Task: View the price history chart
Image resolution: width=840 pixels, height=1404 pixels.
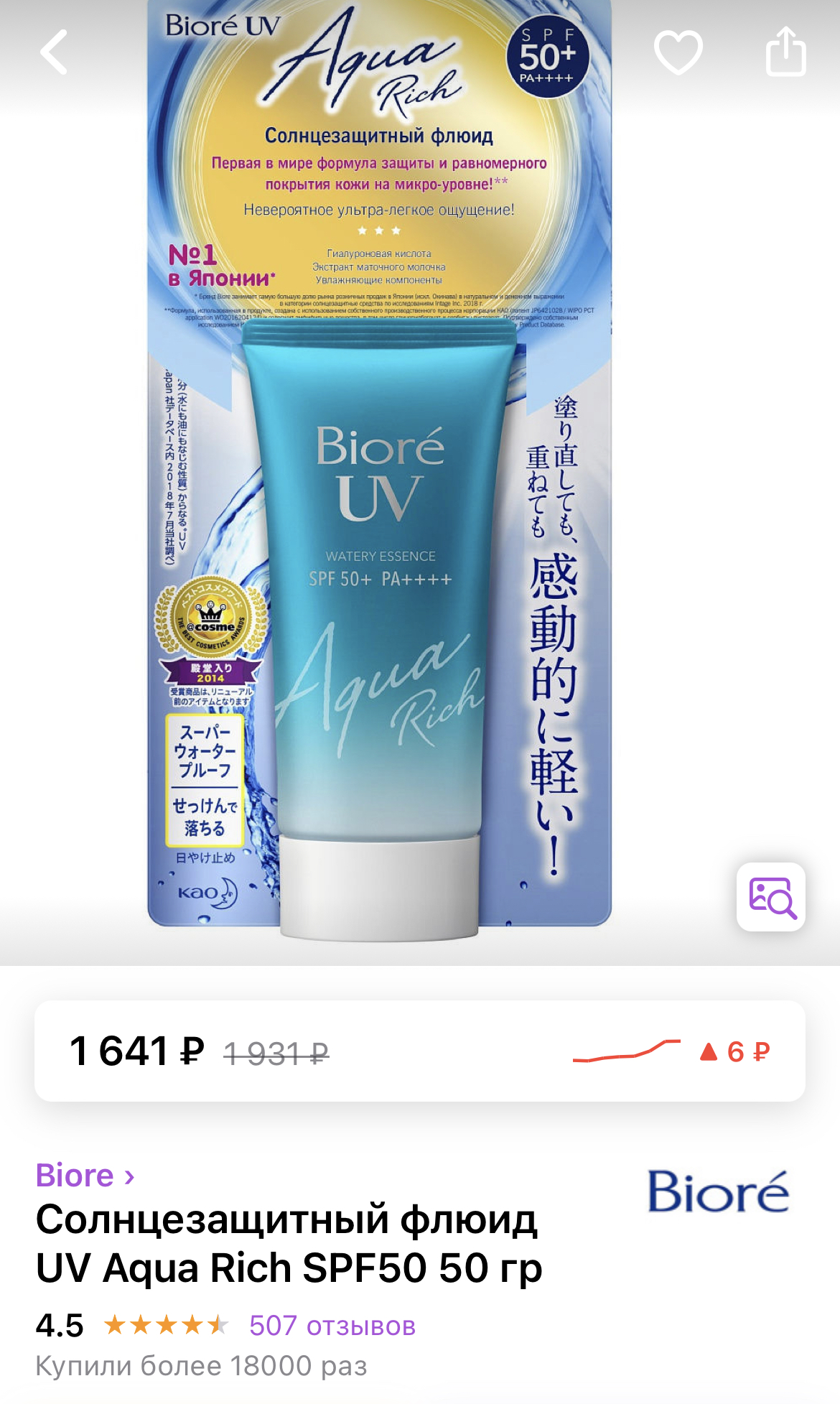Action: [626, 1051]
